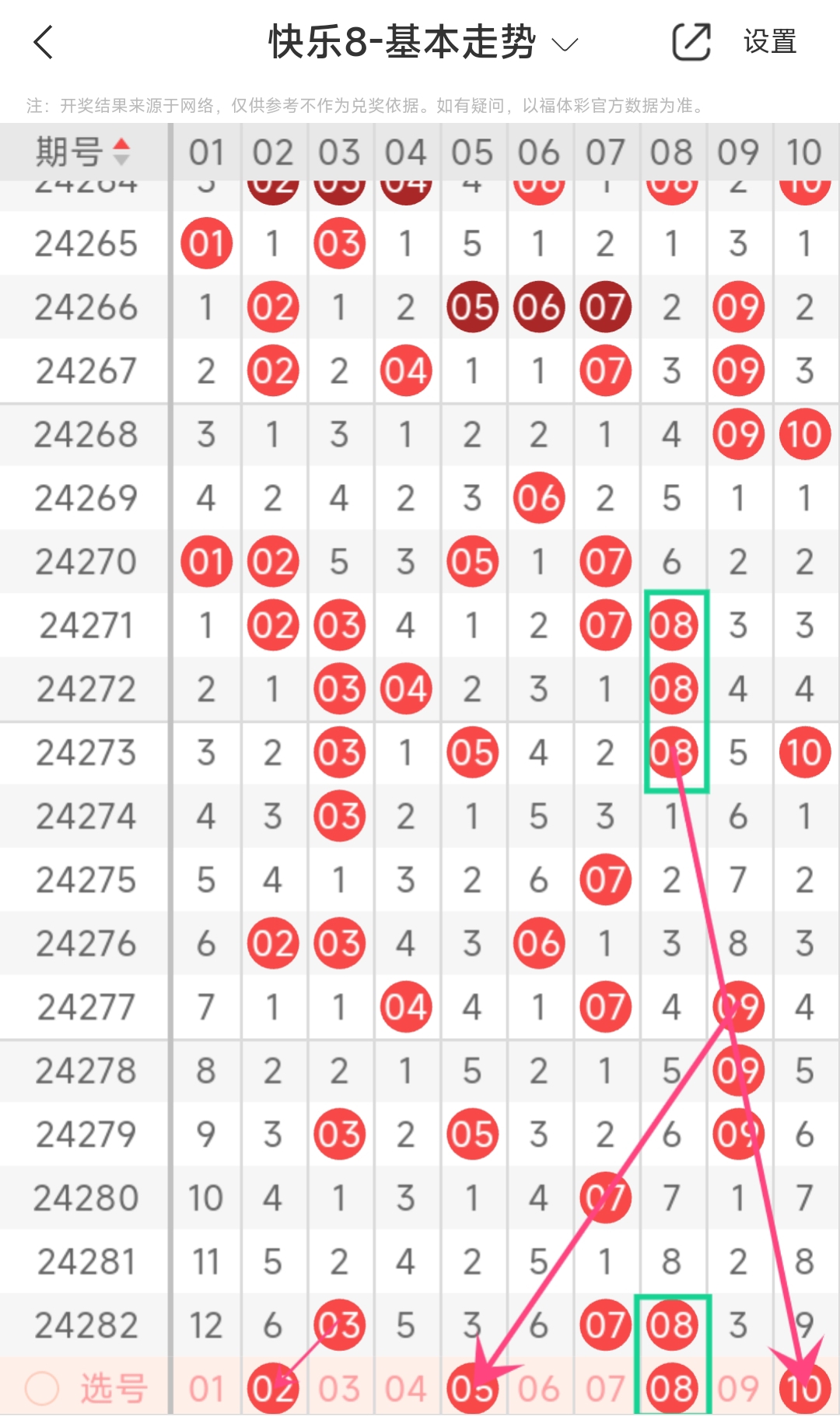Pick number 09 in the 选号 row
The height and width of the screenshot is (1417, 840).
click(738, 1389)
